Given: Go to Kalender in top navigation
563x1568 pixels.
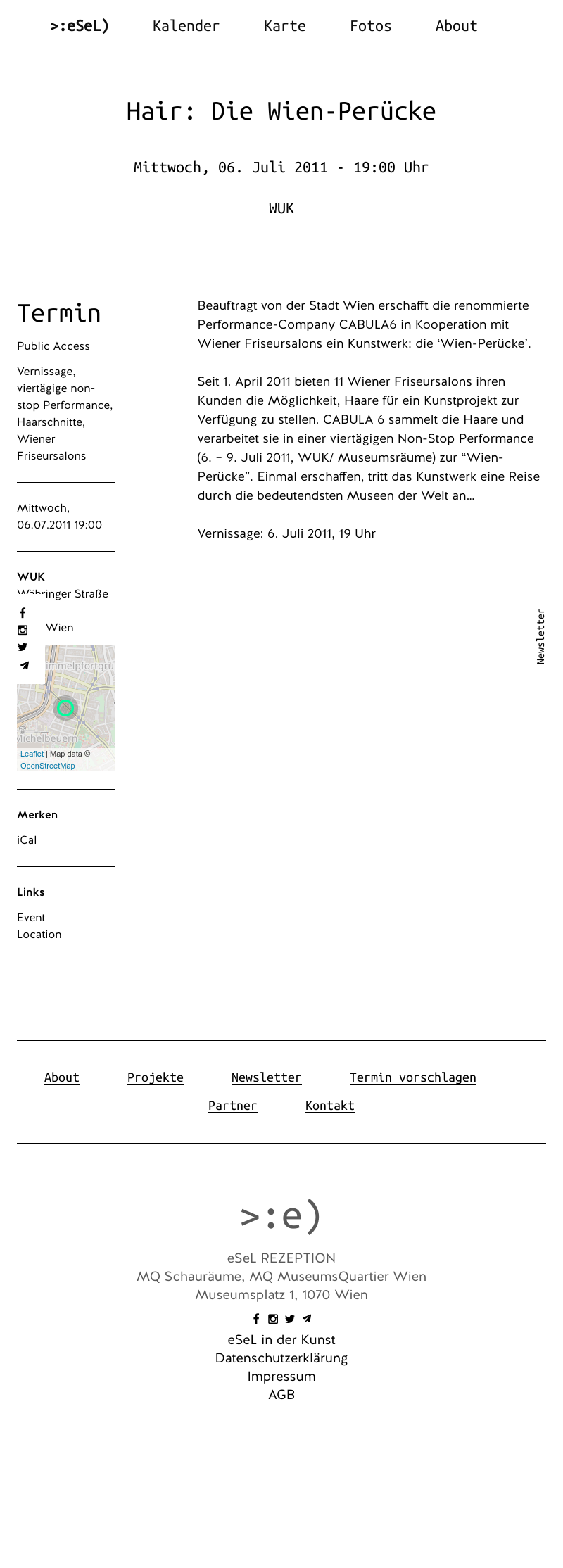Looking at the screenshot, I should click(186, 26).
